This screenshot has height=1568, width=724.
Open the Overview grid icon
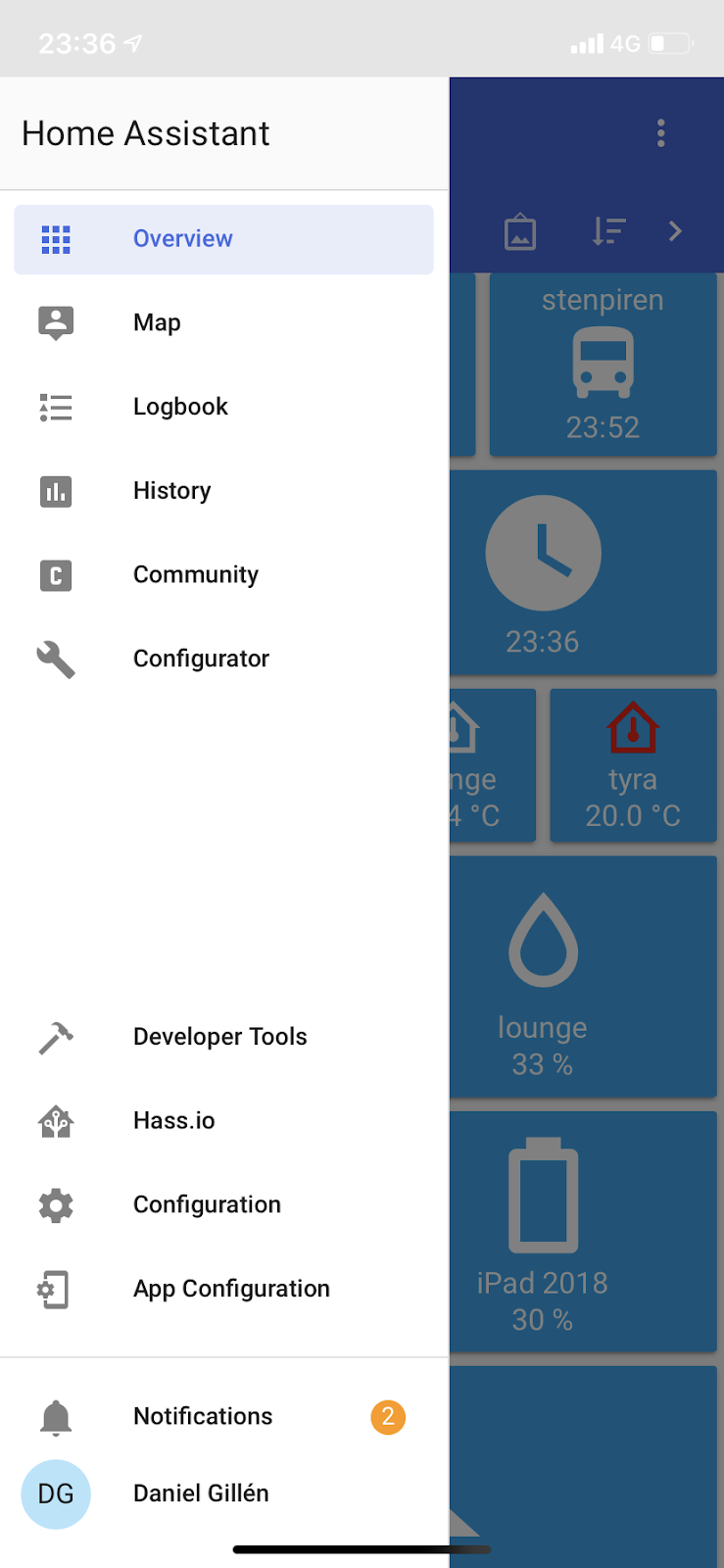pyautogui.click(x=56, y=238)
